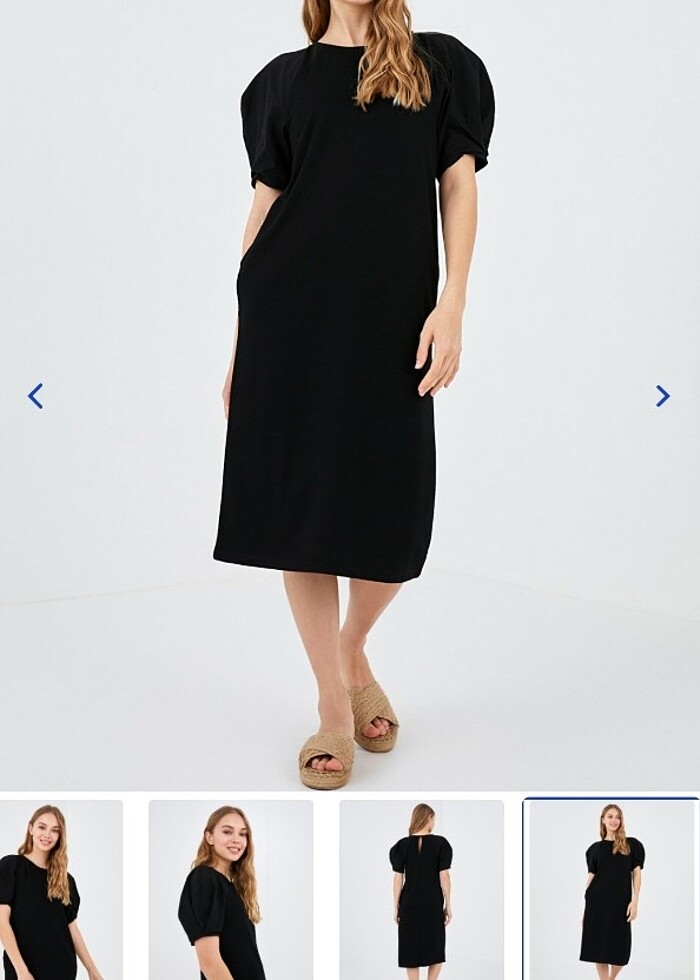
Task: Select the close-up front view thumbnail
Action: point(60,889)
